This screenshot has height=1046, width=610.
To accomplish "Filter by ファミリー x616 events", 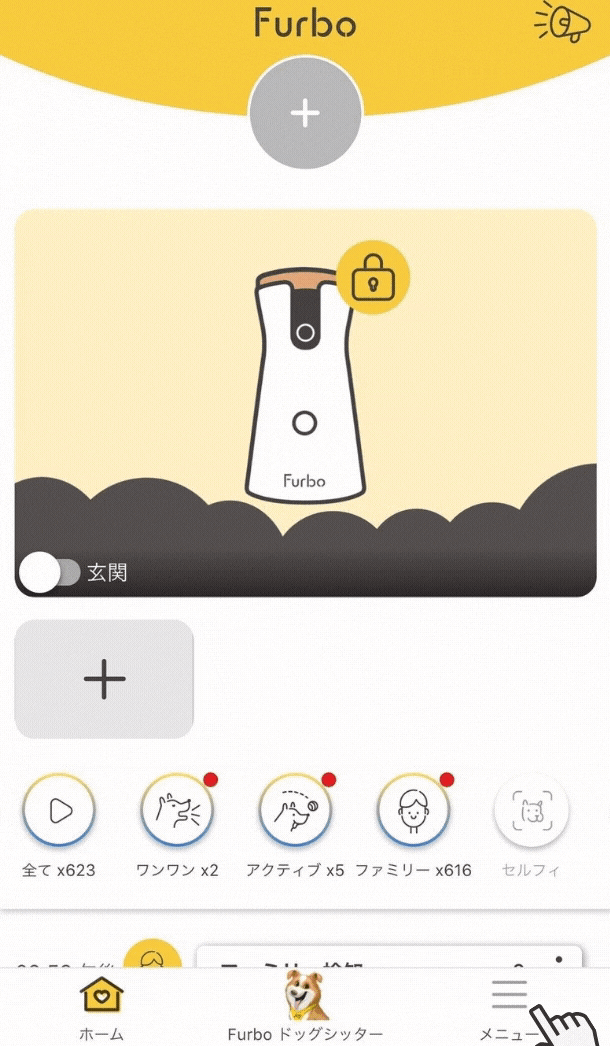I will click(x=413, y=810).
